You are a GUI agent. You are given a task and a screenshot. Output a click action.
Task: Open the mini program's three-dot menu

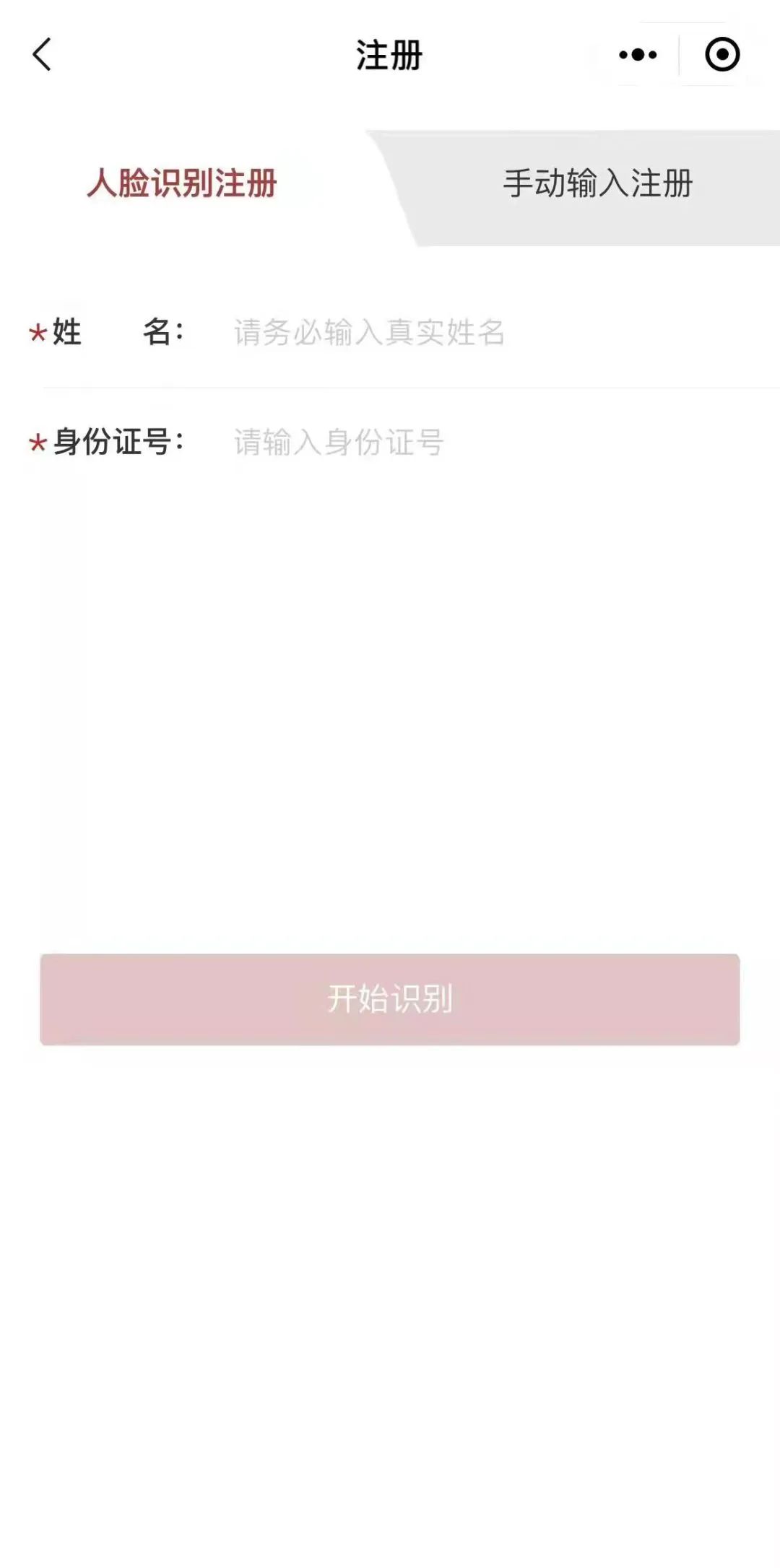tap(638, 55)
